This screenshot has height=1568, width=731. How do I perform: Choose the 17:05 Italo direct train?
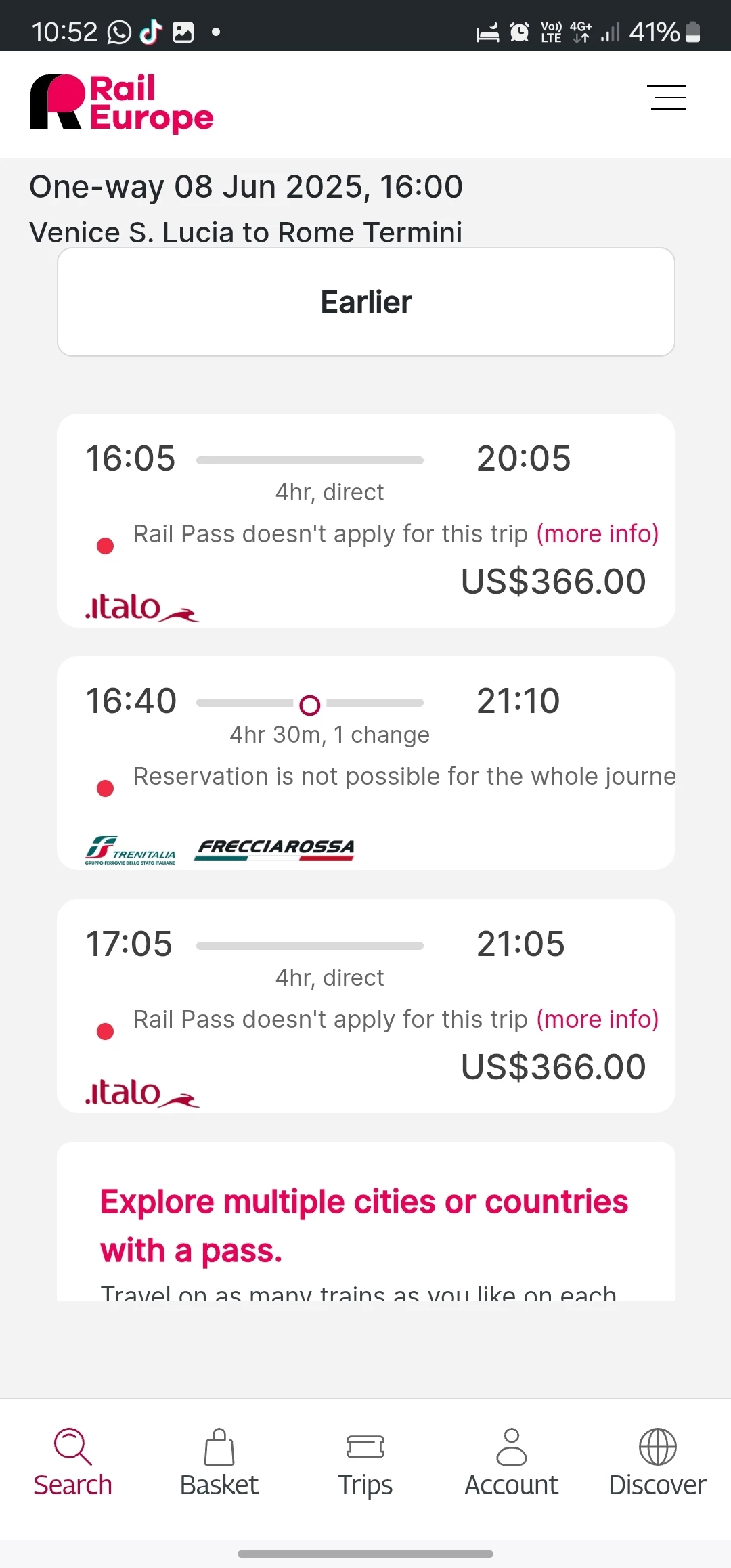point(366,1006)
